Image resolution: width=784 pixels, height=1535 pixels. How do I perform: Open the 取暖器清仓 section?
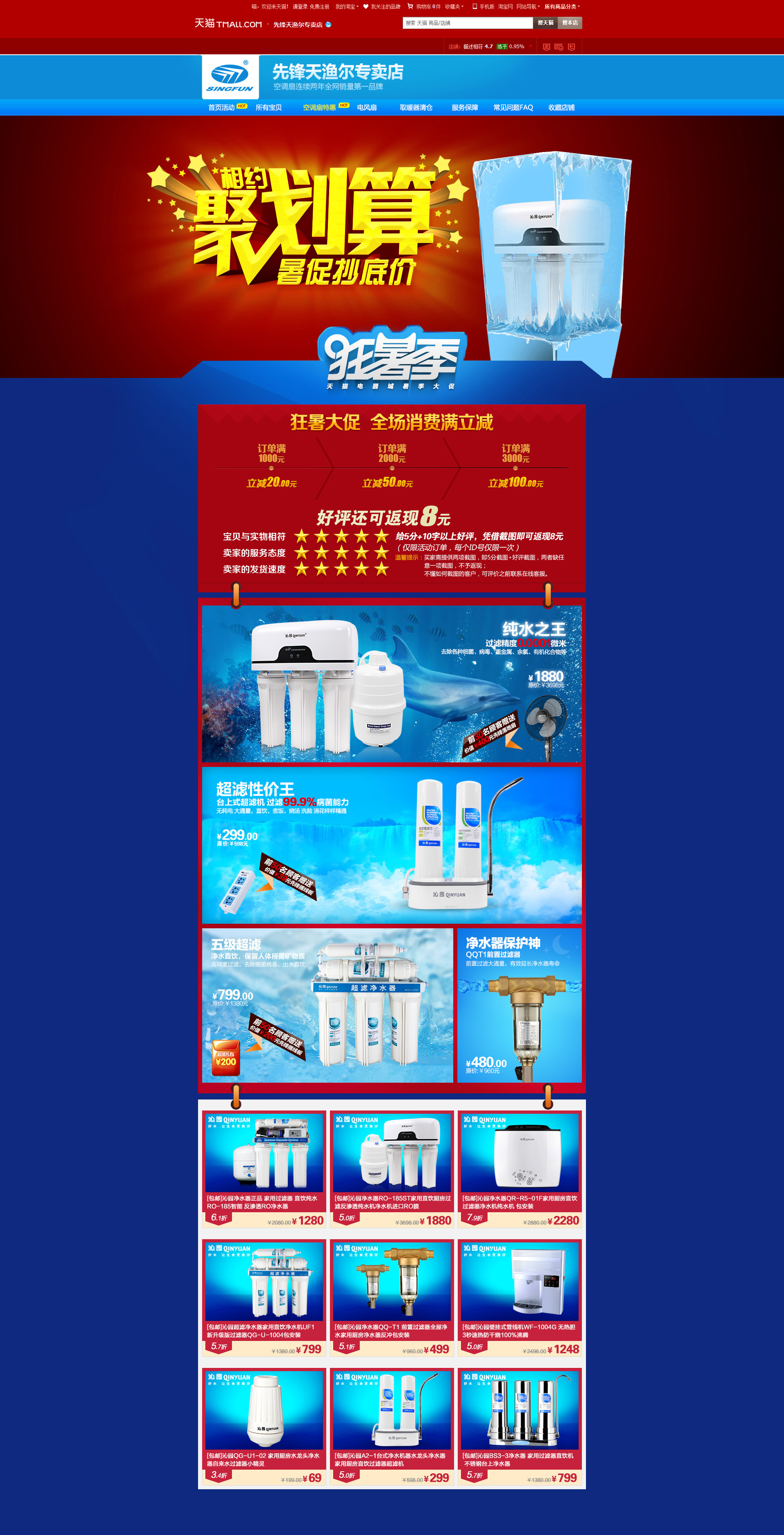point(416,107)
